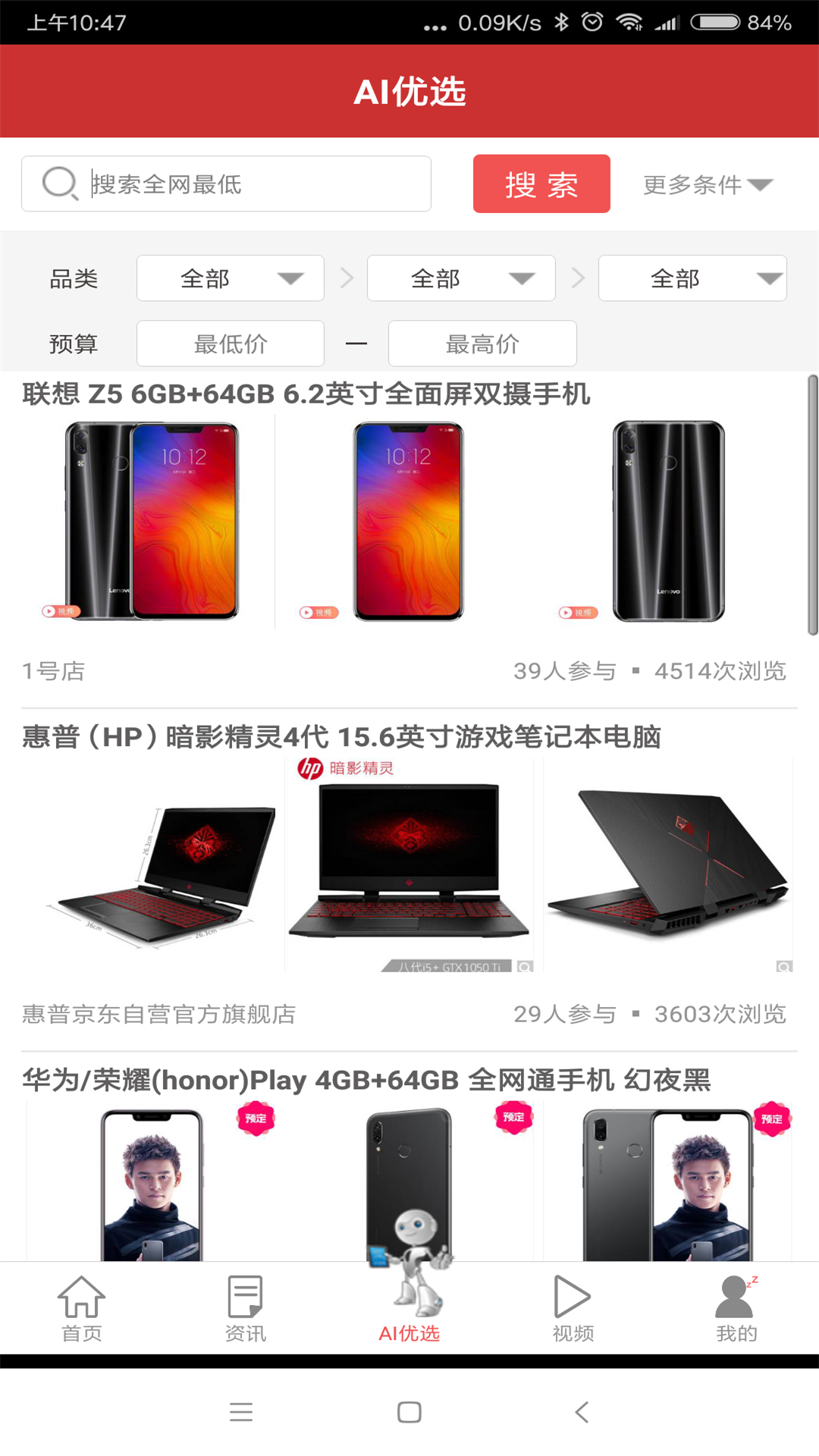The image size is (819, 1456).
Task: Open the first 全部 category dropdown
Action: pos(230,278)
